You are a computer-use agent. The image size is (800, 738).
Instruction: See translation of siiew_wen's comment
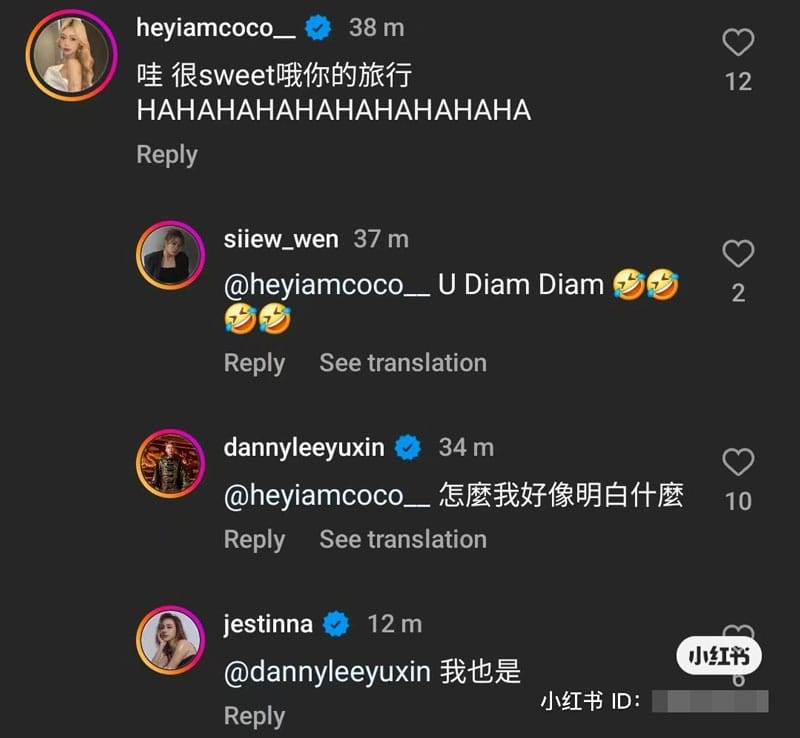coord(403,363)
